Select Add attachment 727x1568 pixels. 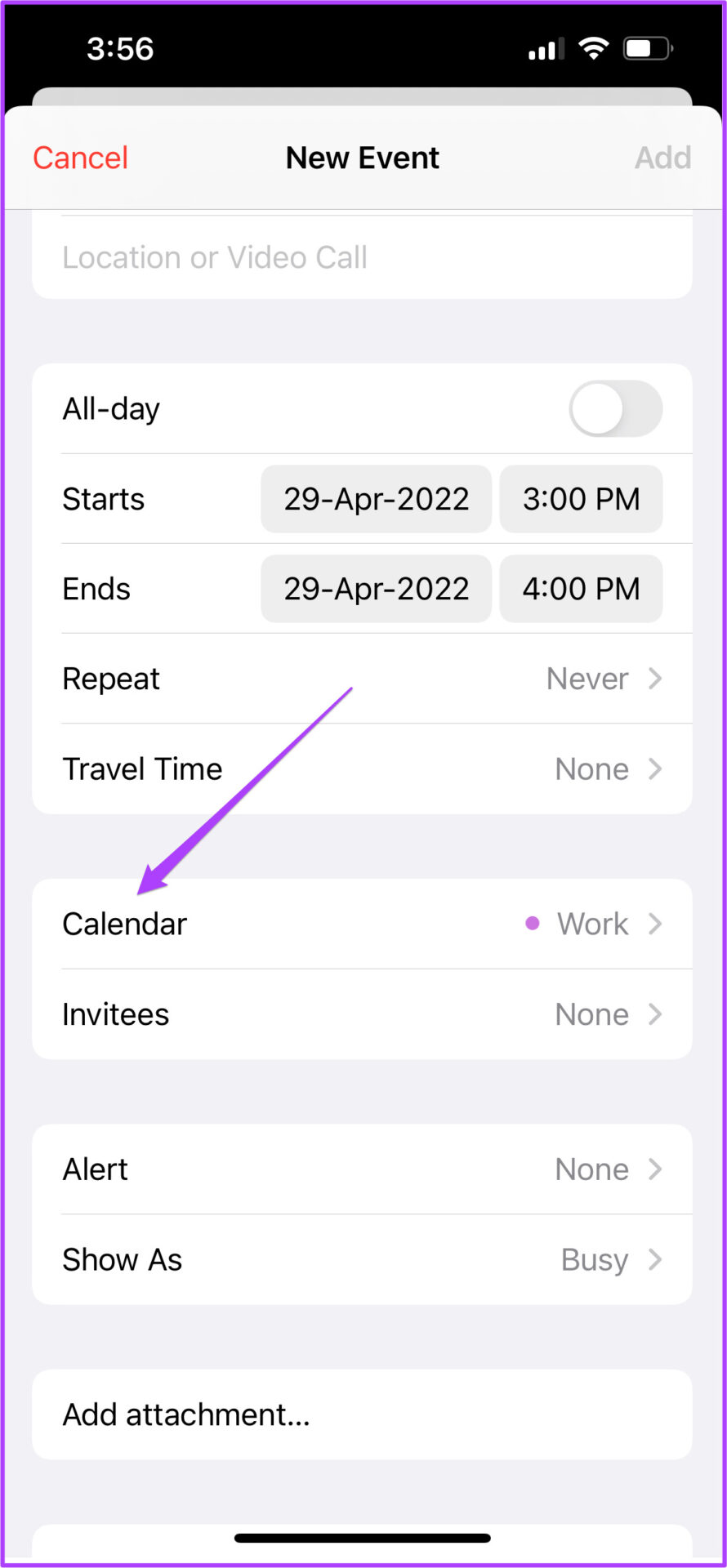point(186,1414)
